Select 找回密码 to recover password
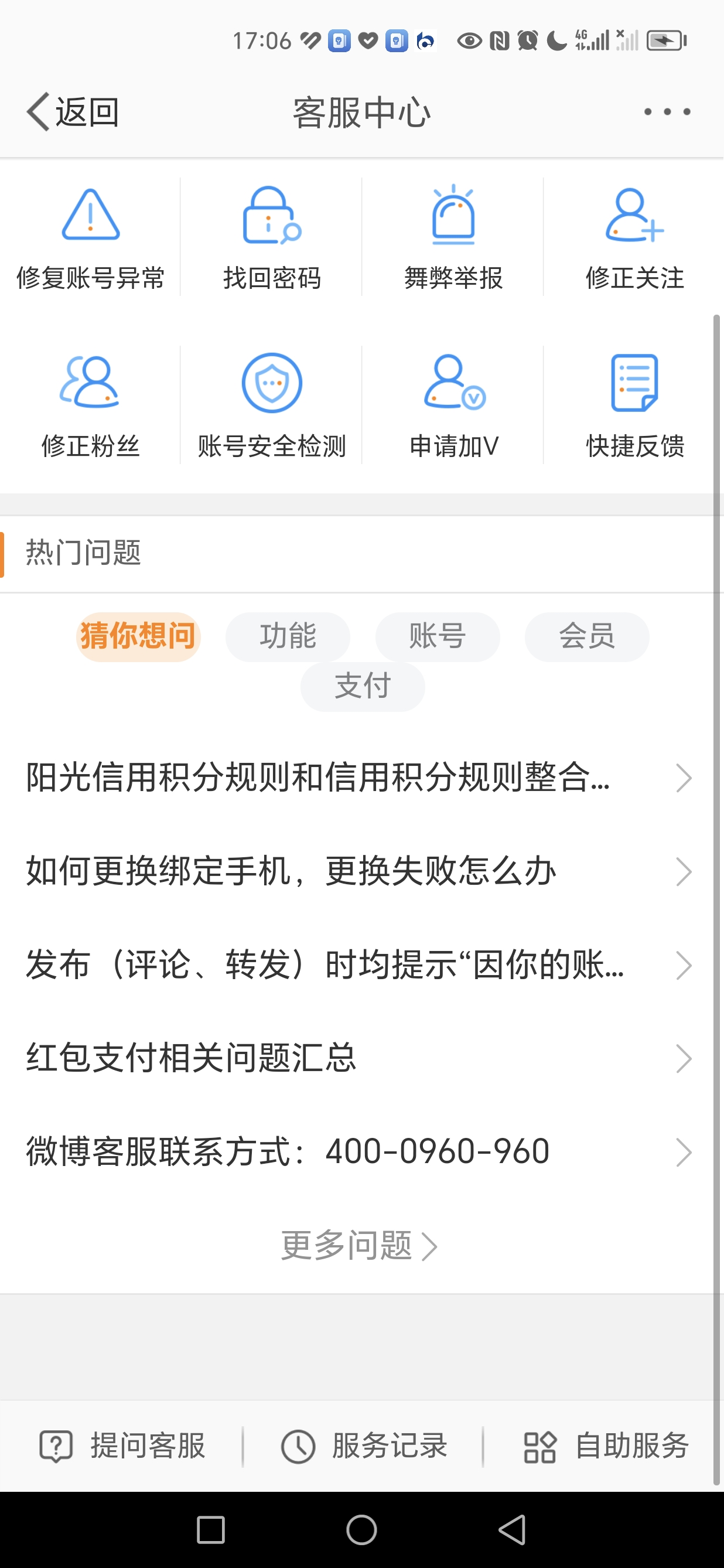Viewport: 724px width, 1568px height. (x=271, y=238)
